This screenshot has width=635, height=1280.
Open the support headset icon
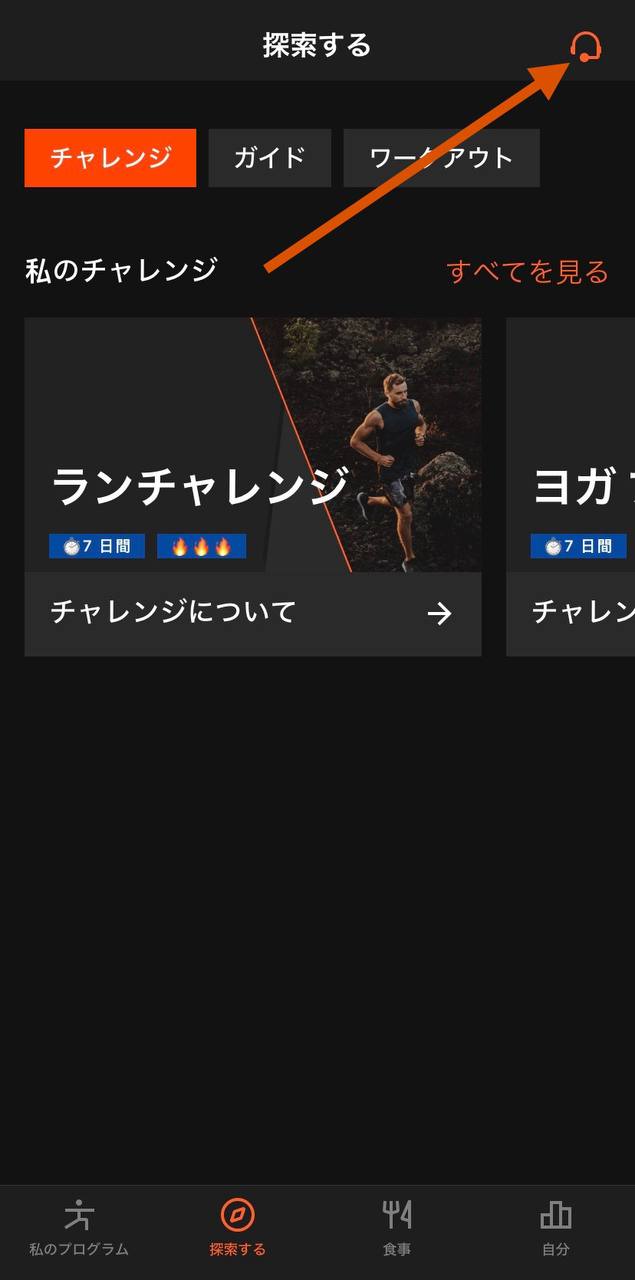(585, 46)
